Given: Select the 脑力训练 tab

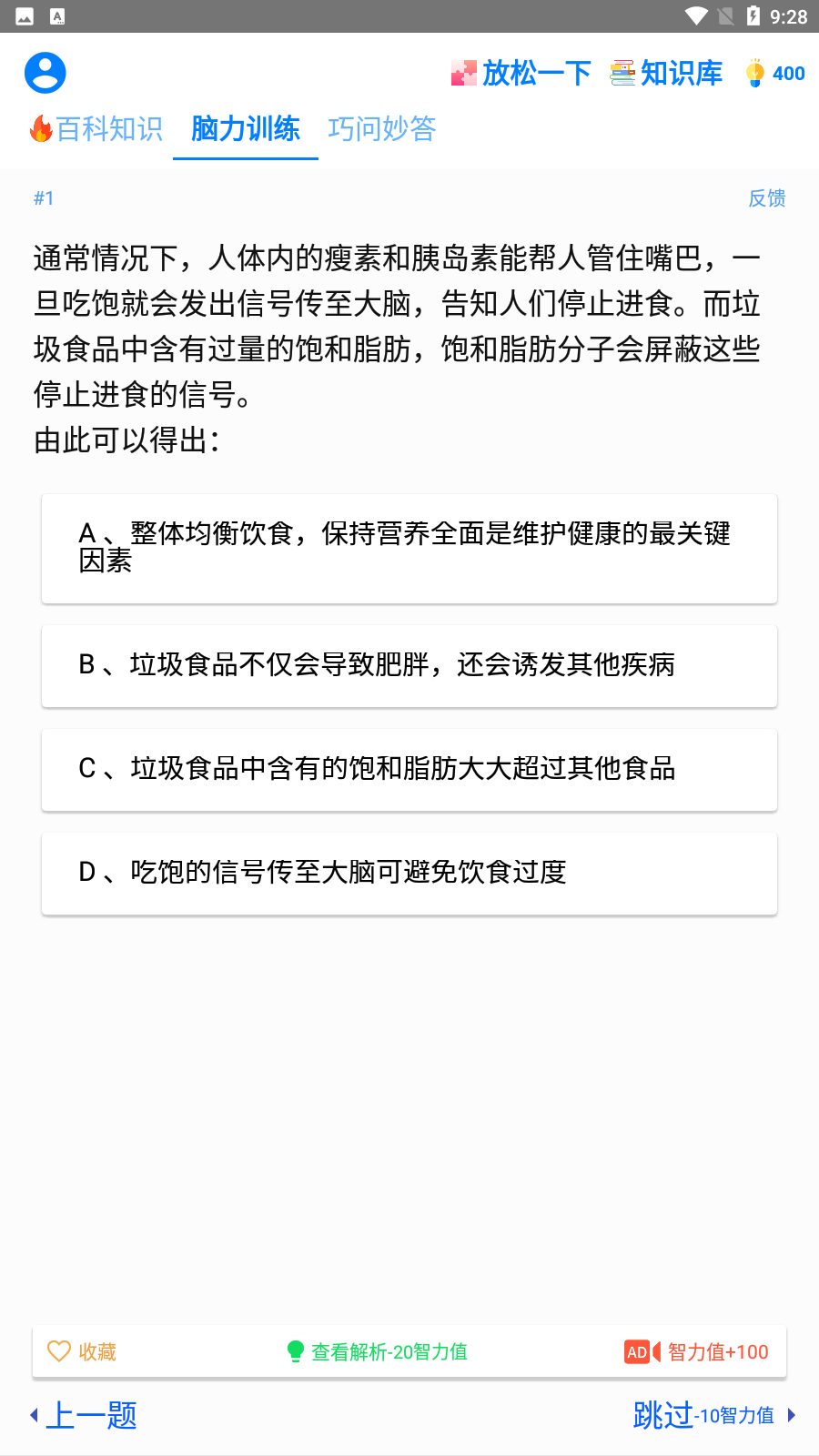Looking at the screenshot, I should (246, 129).
